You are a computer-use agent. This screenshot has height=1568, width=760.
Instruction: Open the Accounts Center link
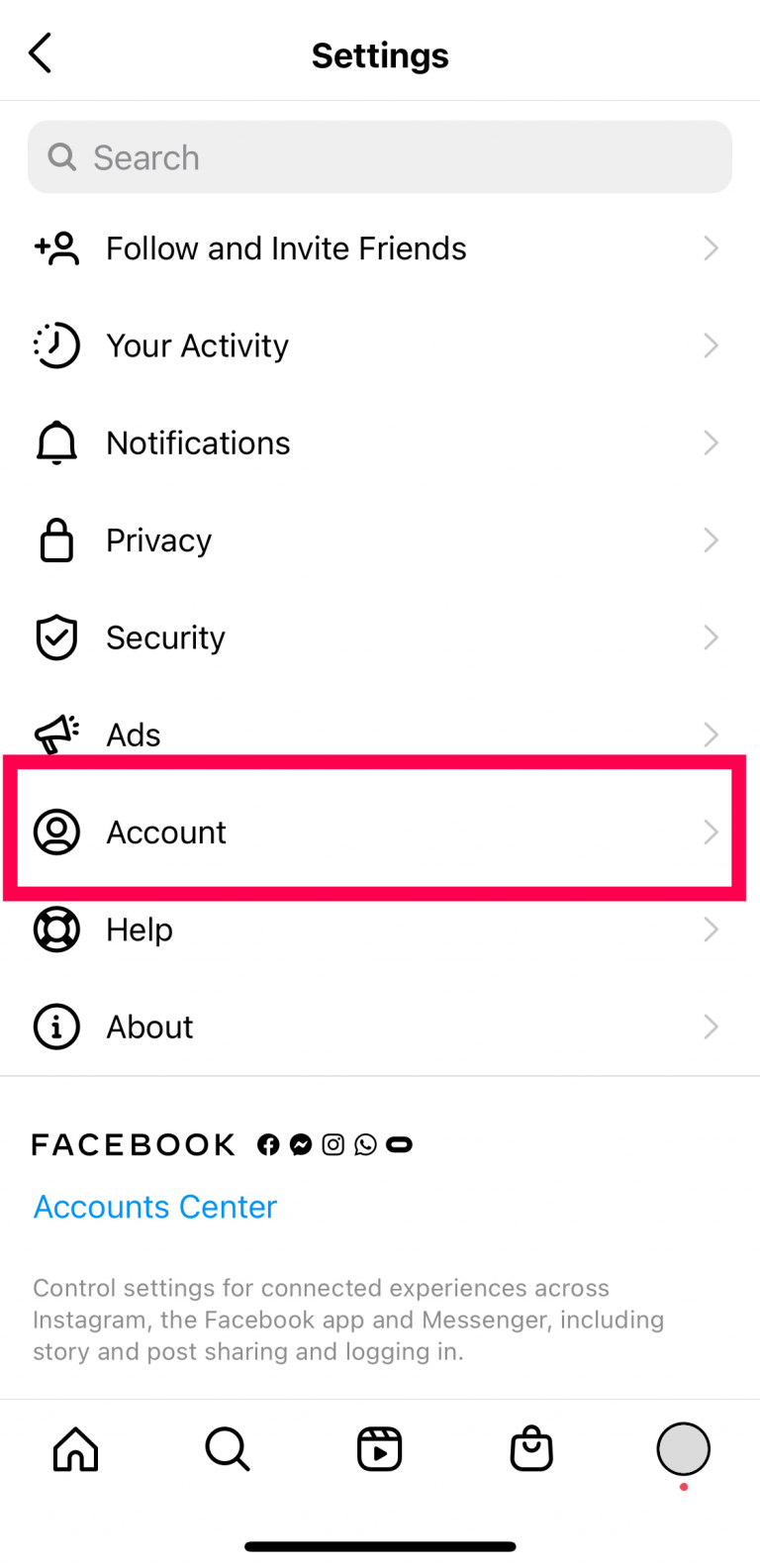154,1207
